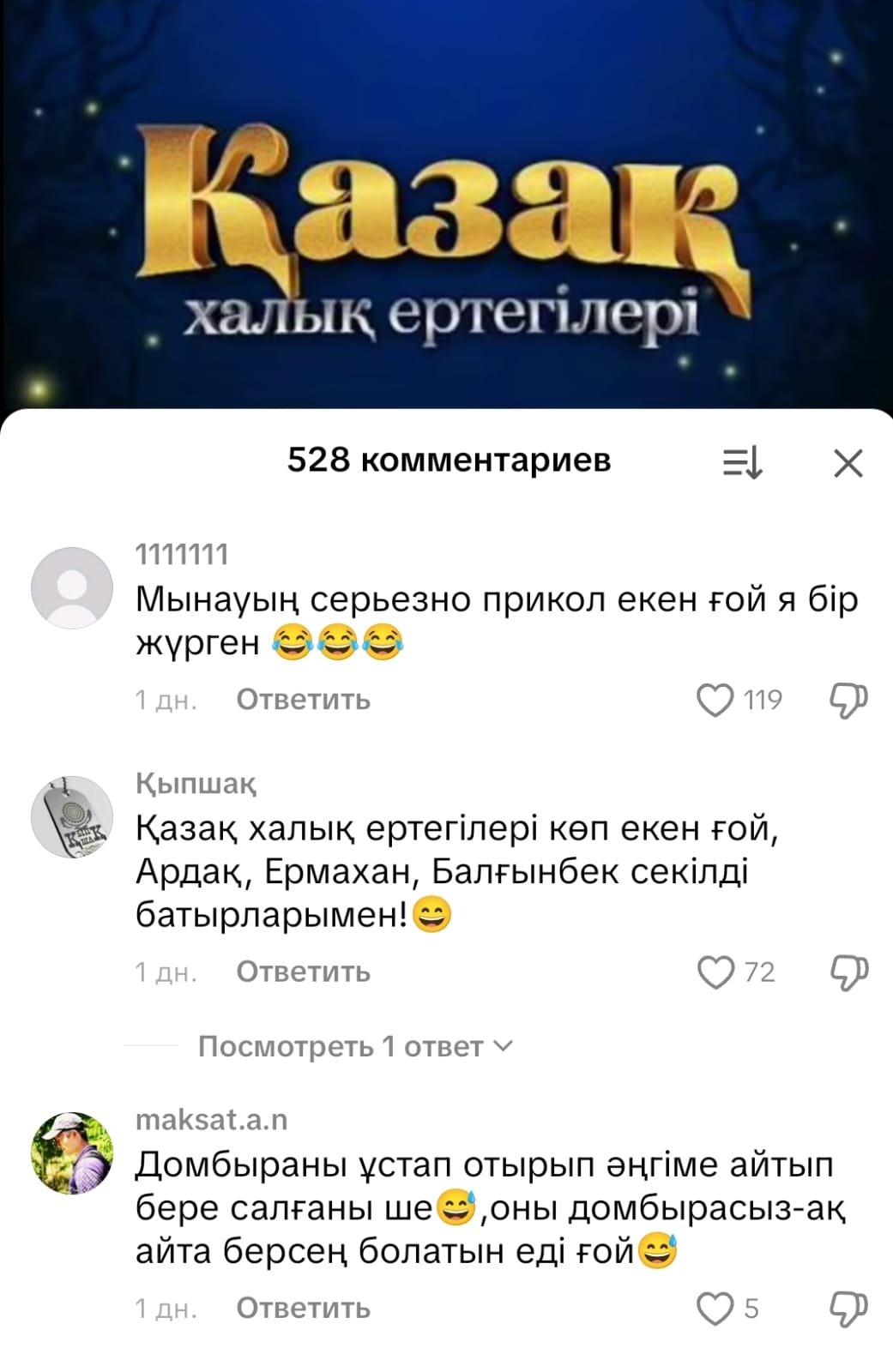The height and width of the screenshot is (1372, 893).
Task: Like the comment by 1111111
Action: 715,700
